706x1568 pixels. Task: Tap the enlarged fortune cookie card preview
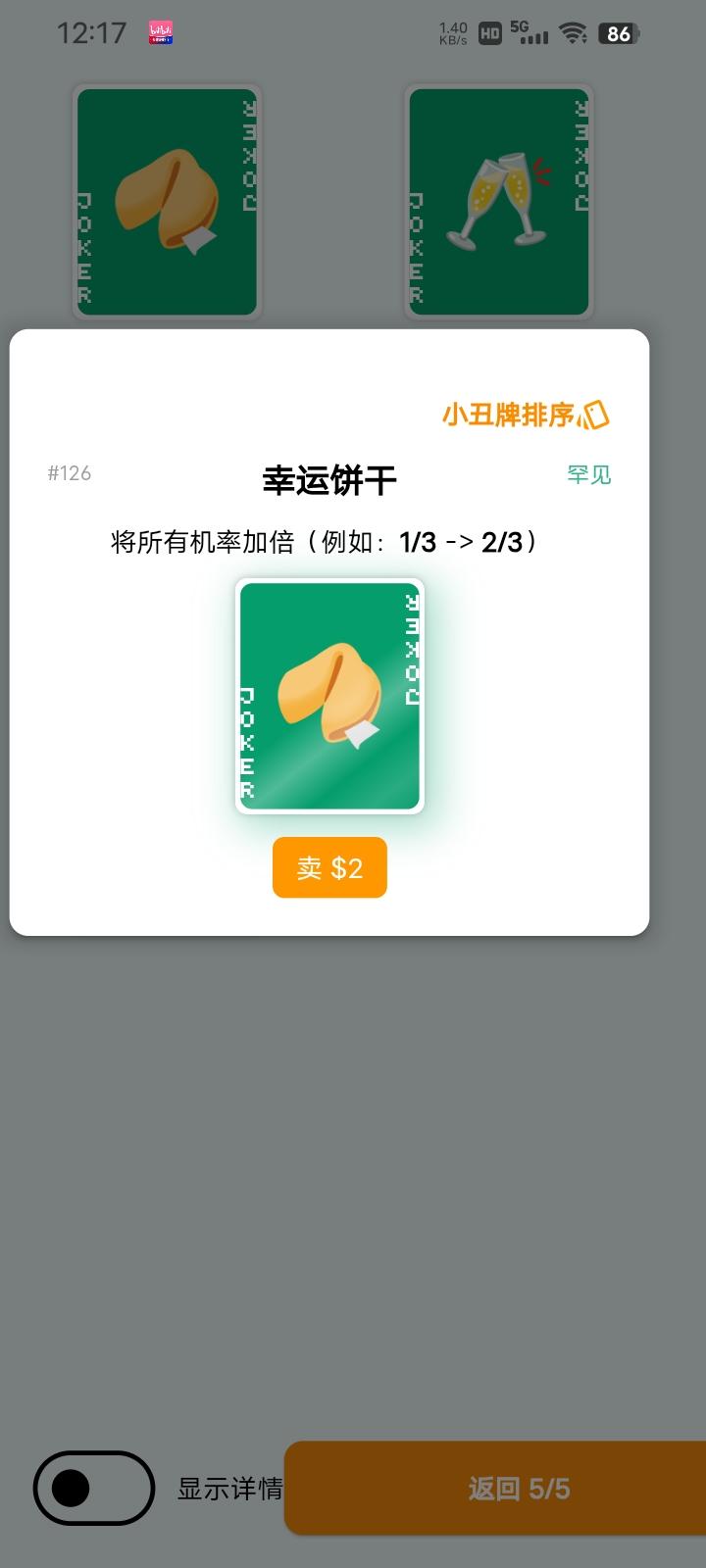click(329, 698)
